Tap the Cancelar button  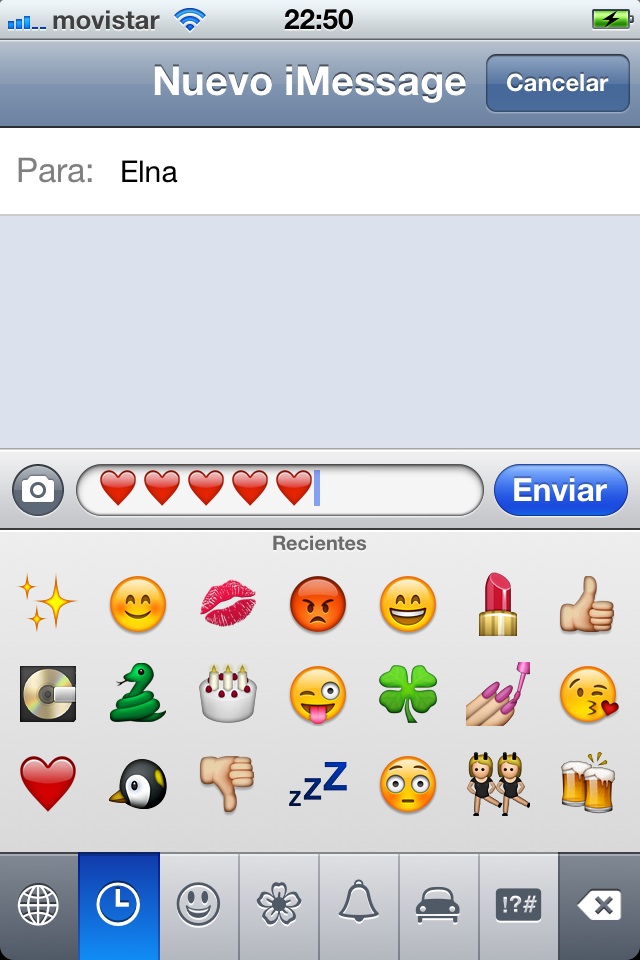pos(557,83)
